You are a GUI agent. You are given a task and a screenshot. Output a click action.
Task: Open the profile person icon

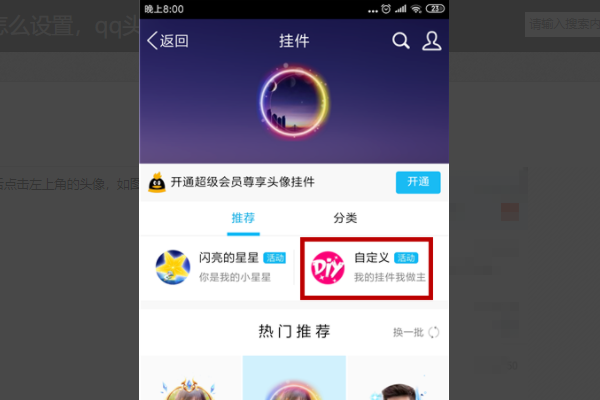(432, 41)
